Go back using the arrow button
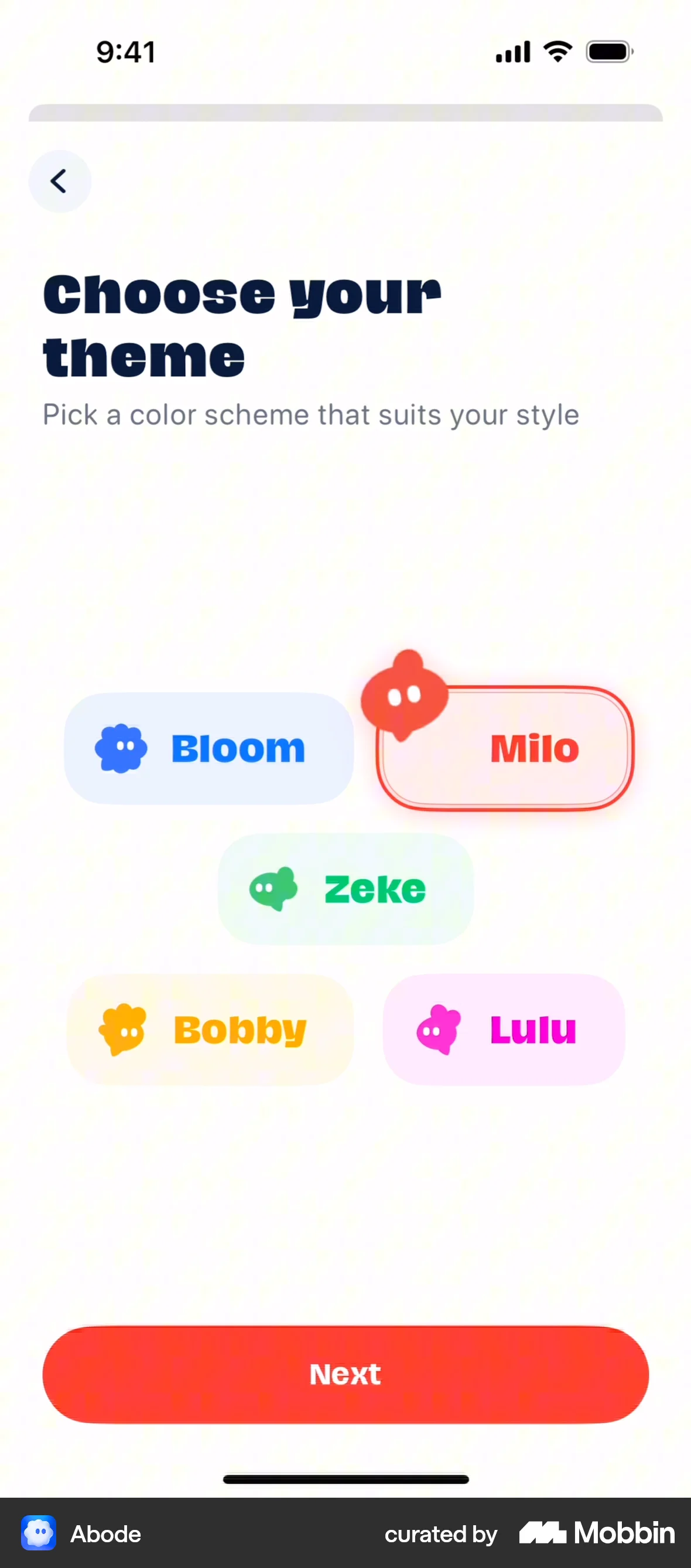Image resolution: width=691 pixels, height=1568 pixels. coord(60,182)
